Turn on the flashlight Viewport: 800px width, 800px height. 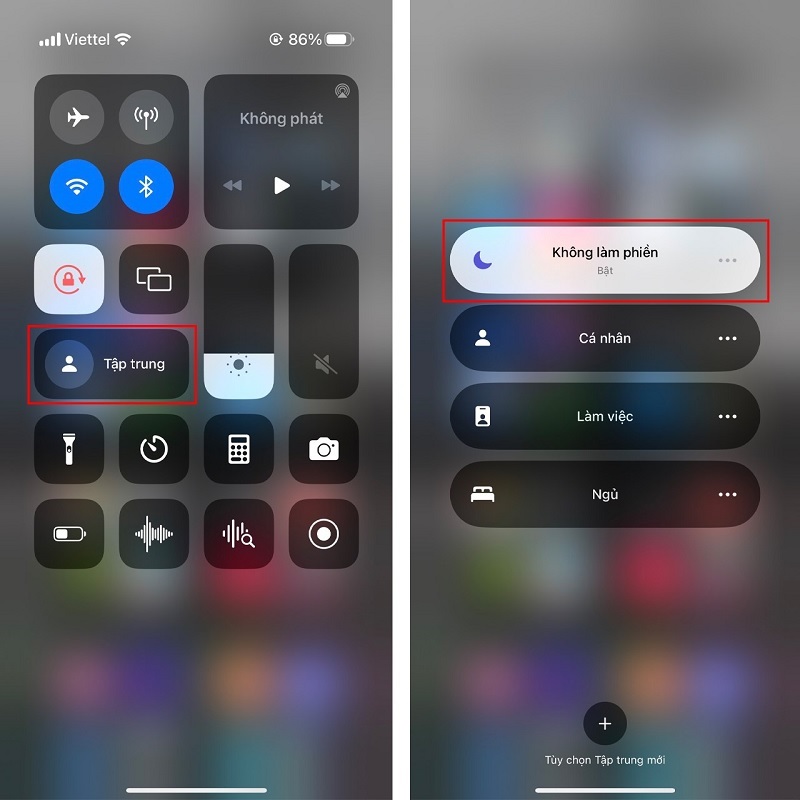[x=68, y=450]
